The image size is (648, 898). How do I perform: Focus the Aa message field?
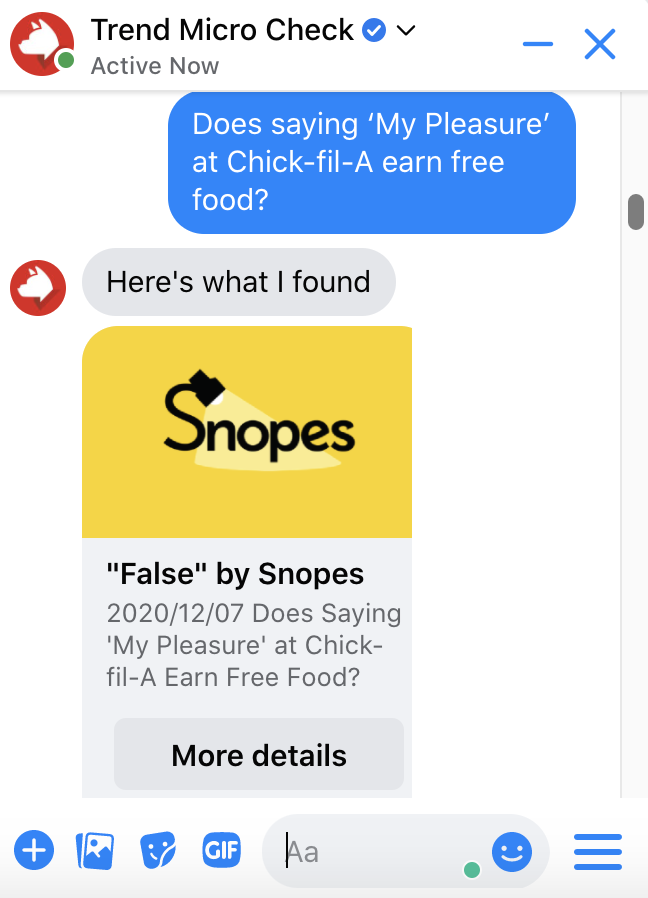click(380, 852)
